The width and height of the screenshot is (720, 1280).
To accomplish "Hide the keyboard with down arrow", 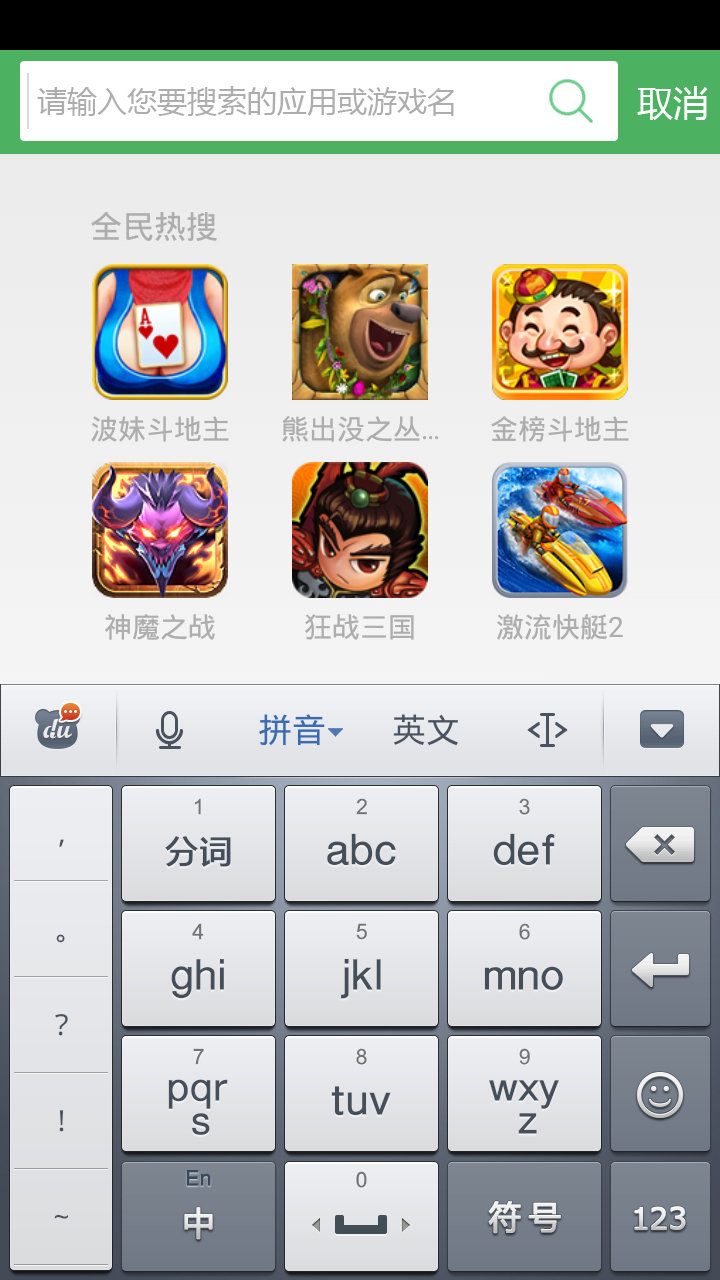I will coord(661,731).
